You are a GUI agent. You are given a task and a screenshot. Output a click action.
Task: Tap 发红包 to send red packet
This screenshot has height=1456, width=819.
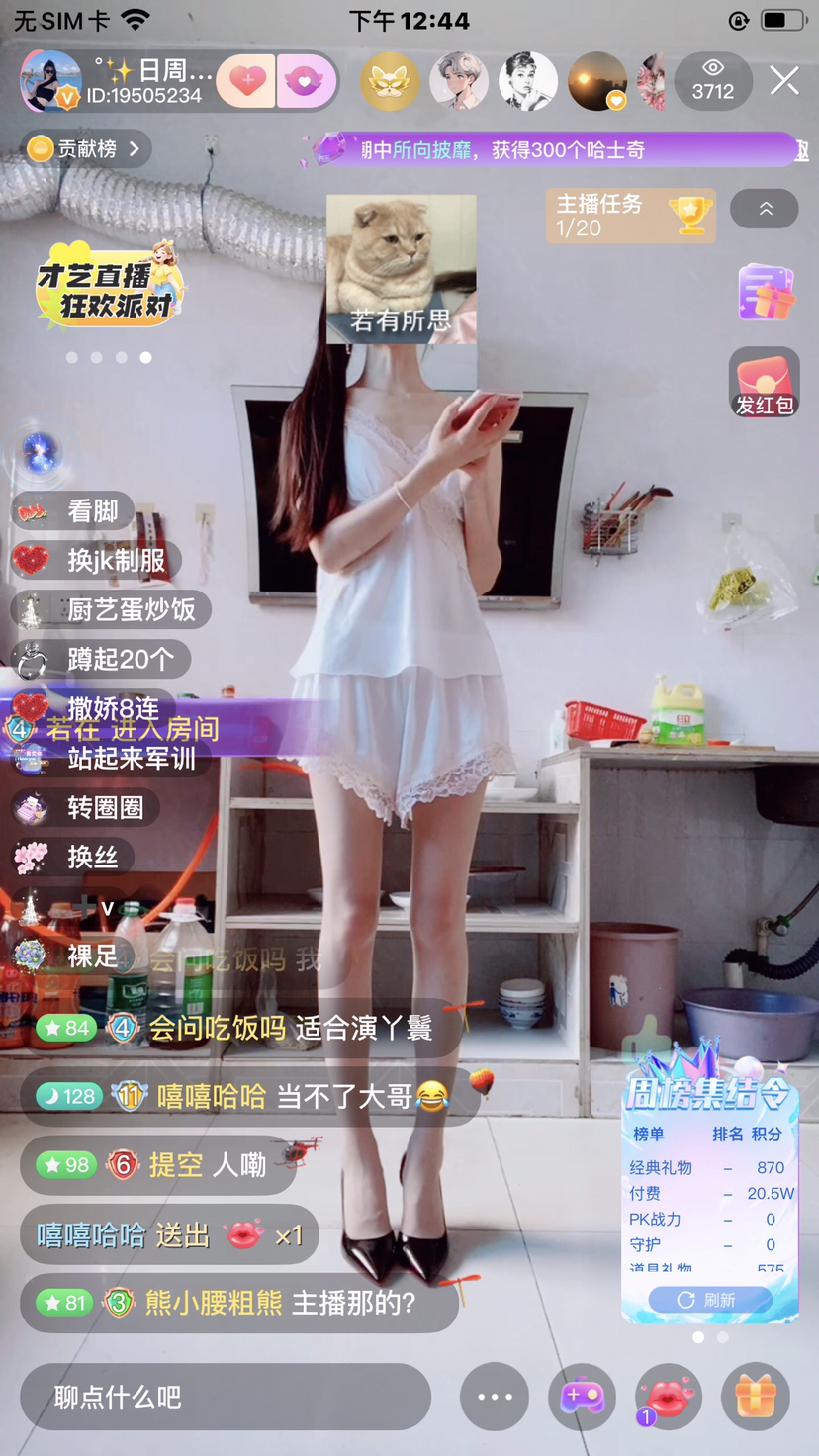[765, 382]
